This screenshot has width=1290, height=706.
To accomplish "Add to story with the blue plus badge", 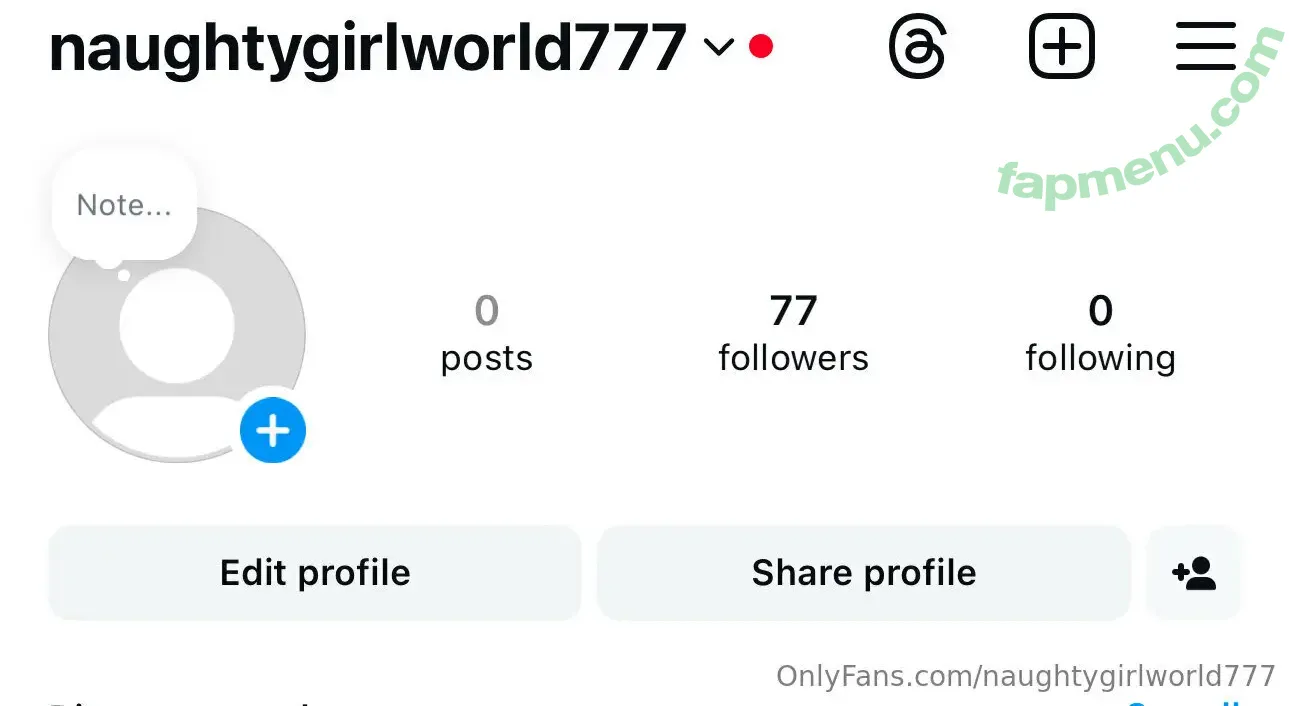I will point(273,431).
